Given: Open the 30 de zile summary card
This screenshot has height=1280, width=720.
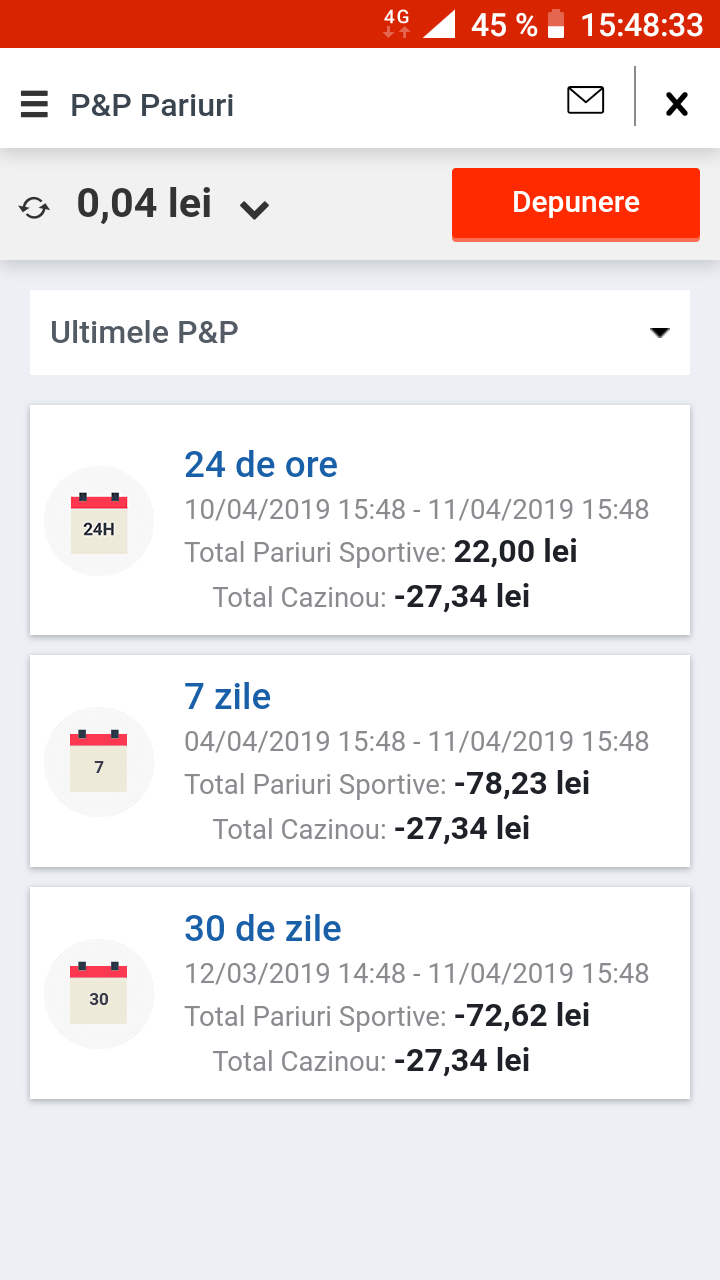Looking at the screenshot, I should coord(360,993).
